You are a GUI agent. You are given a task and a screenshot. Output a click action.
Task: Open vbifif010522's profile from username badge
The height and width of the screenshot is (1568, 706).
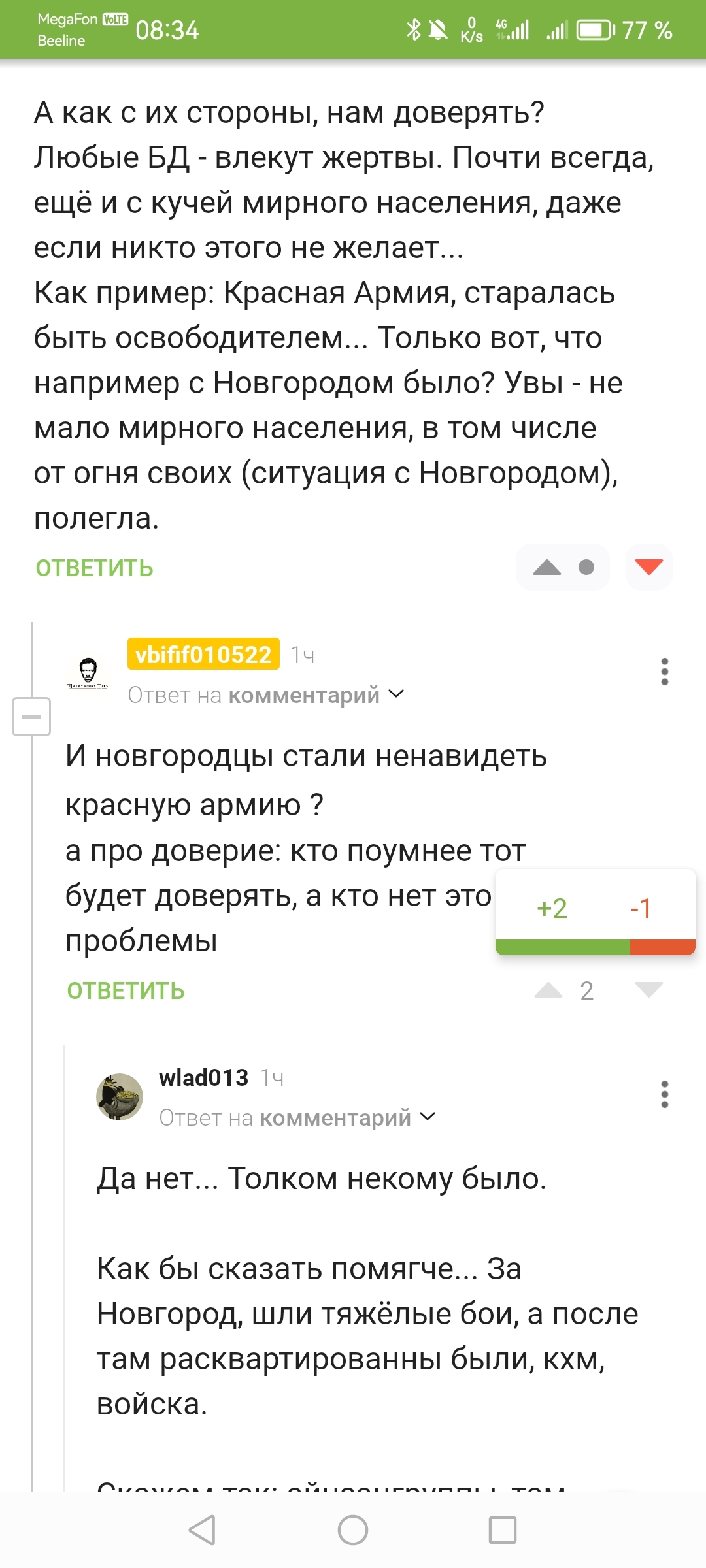(x=203, y=654)
